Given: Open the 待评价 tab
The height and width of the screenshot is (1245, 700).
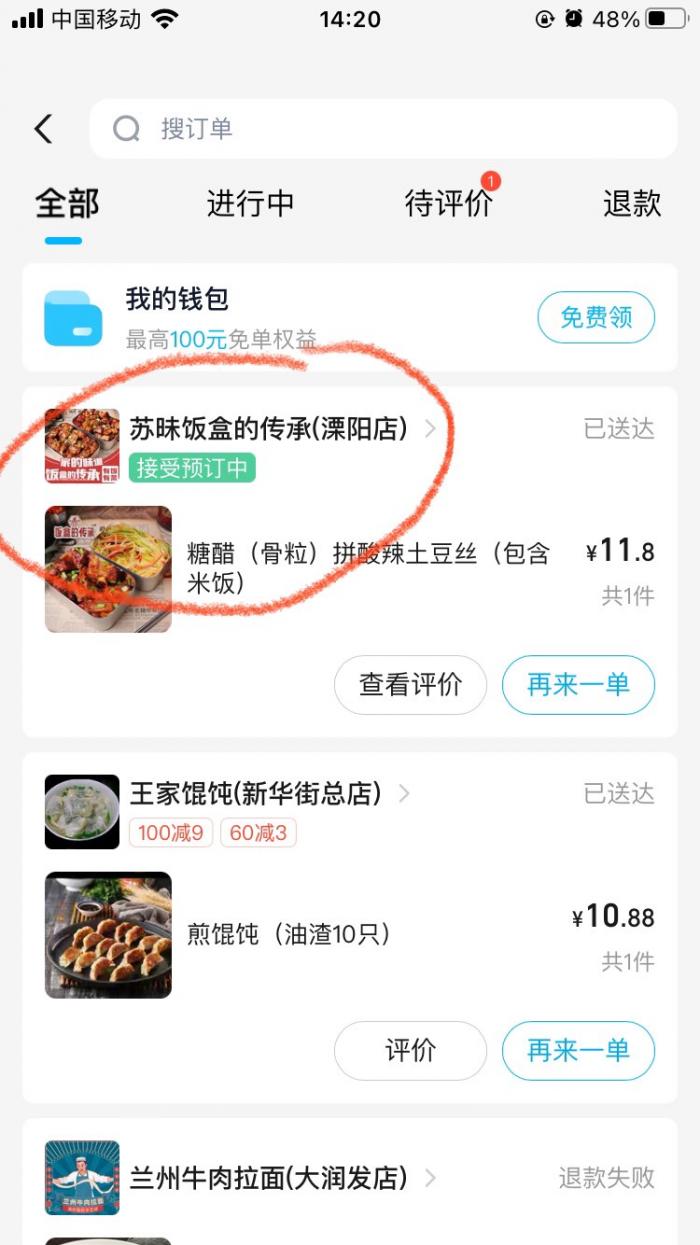Looking at the screenshot, I should [x=448, y=203].
